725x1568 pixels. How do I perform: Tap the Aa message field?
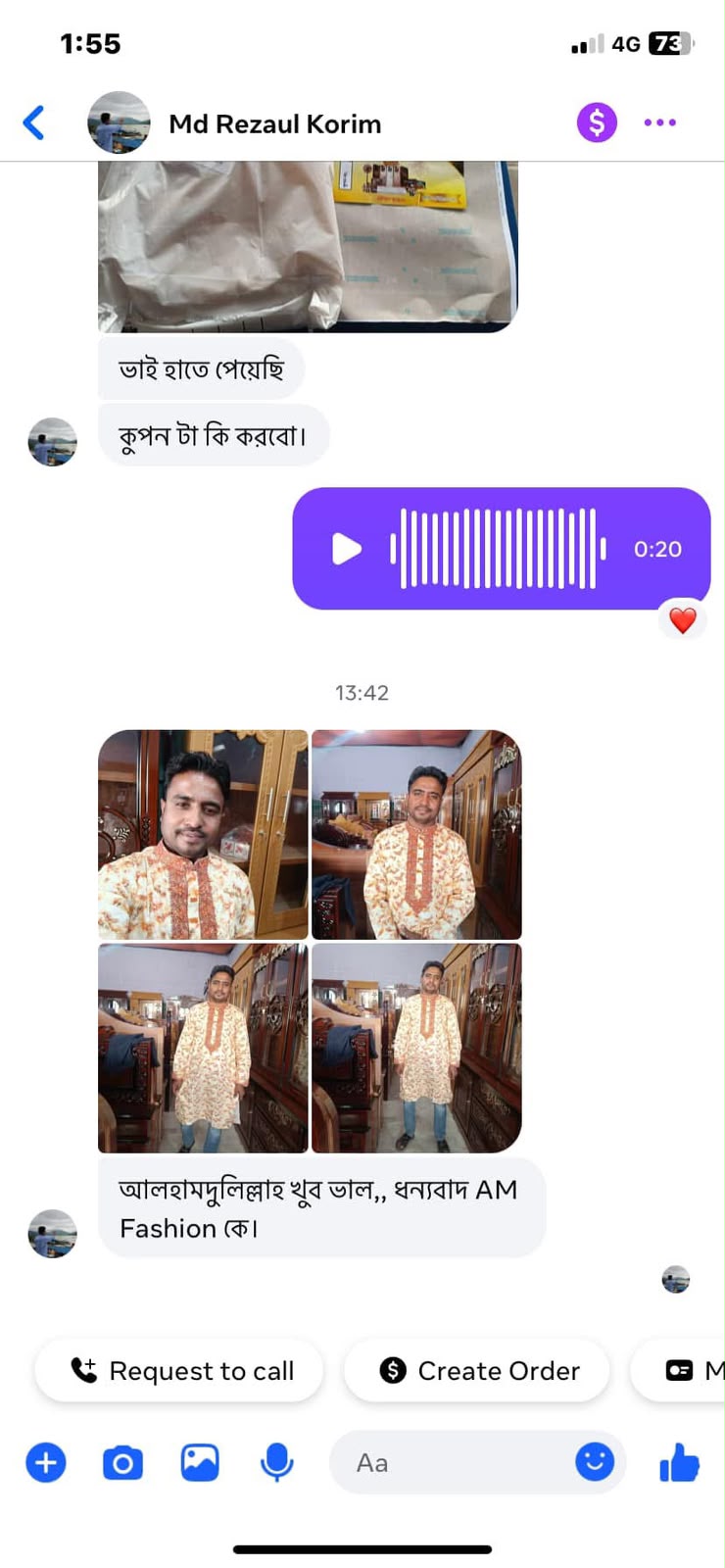(451, 1462)
